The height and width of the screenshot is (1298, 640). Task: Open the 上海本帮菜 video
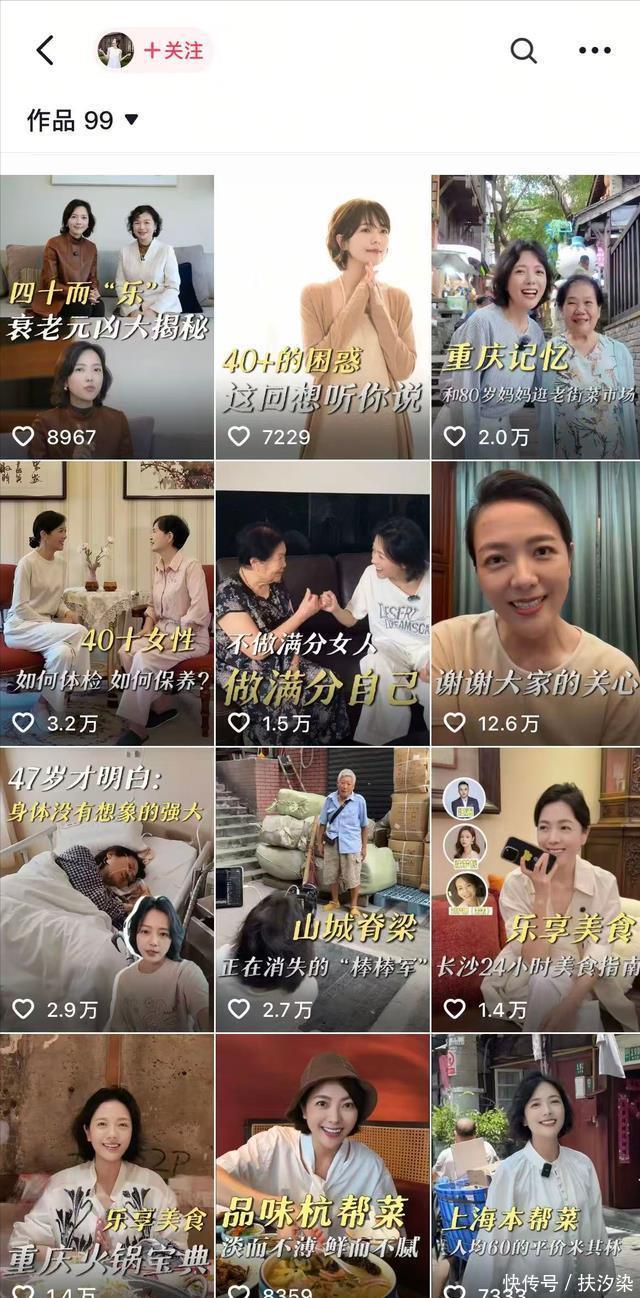pyautogui.click(x=536, y=1165)
